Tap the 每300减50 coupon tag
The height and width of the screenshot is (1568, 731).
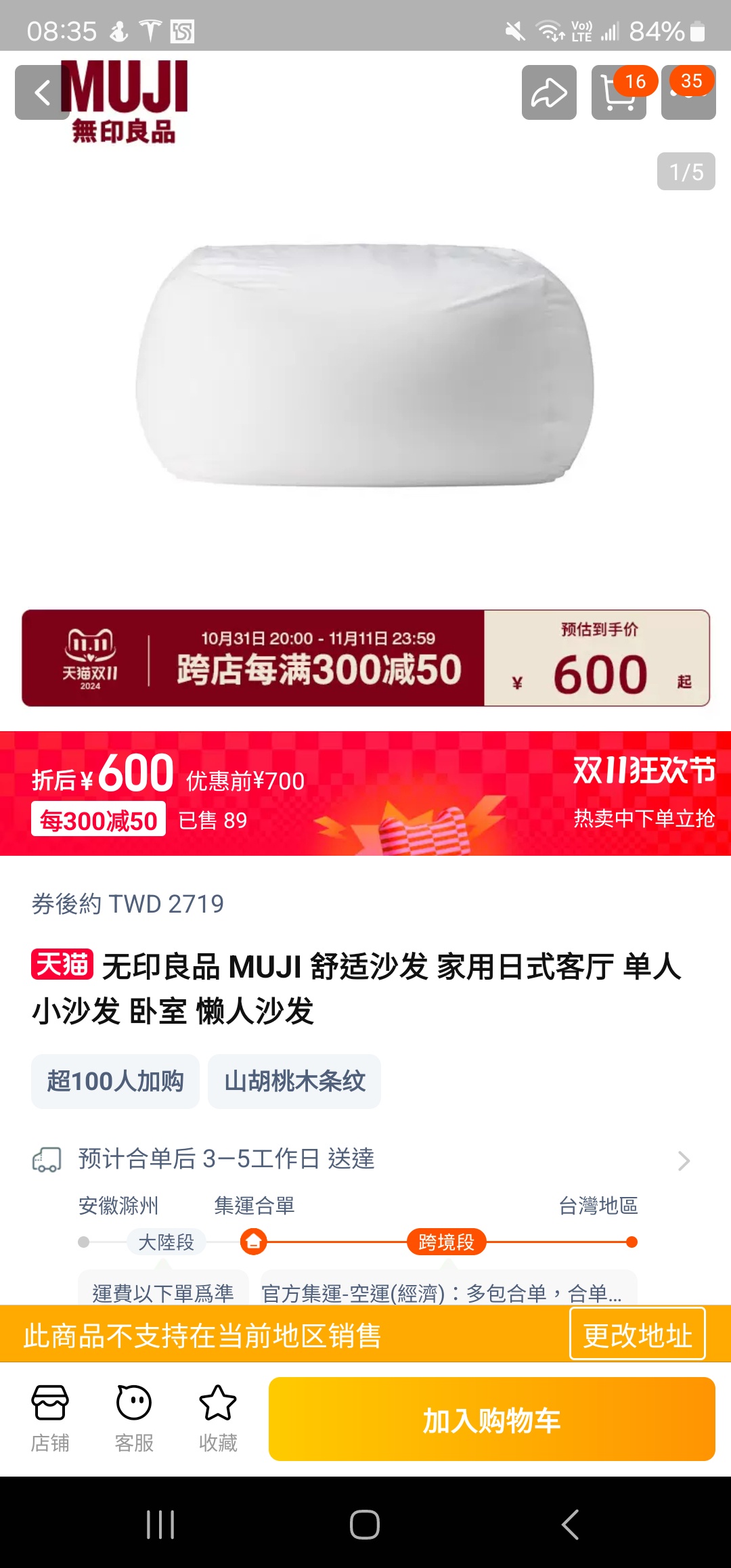pyautogui.click(x=98, y=820)
